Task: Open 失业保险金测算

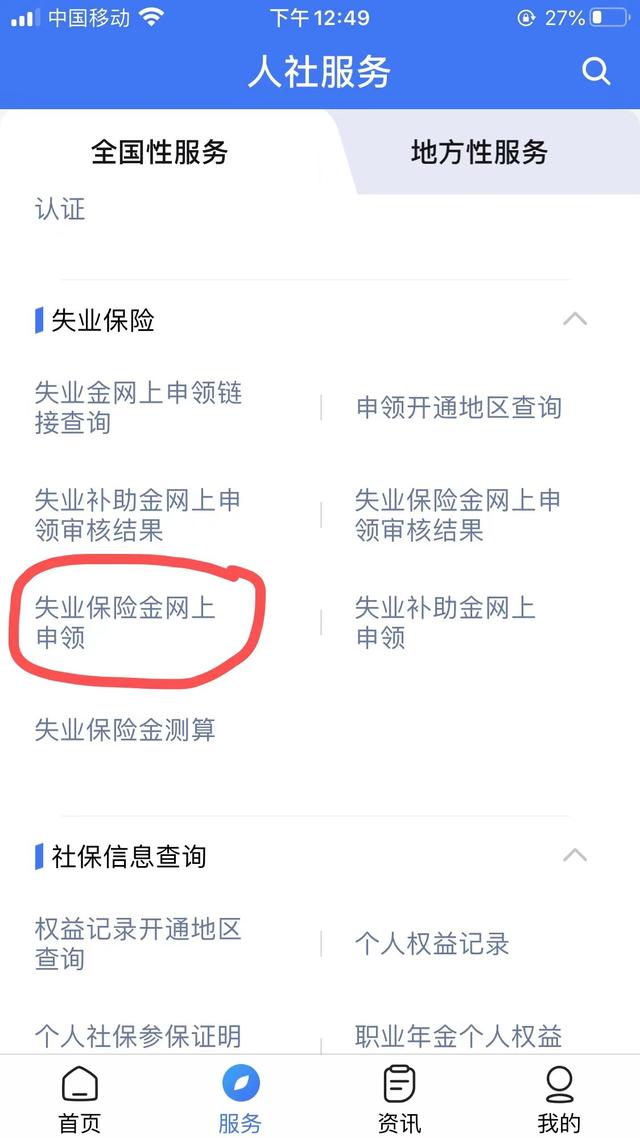Action: click(125, 730)
